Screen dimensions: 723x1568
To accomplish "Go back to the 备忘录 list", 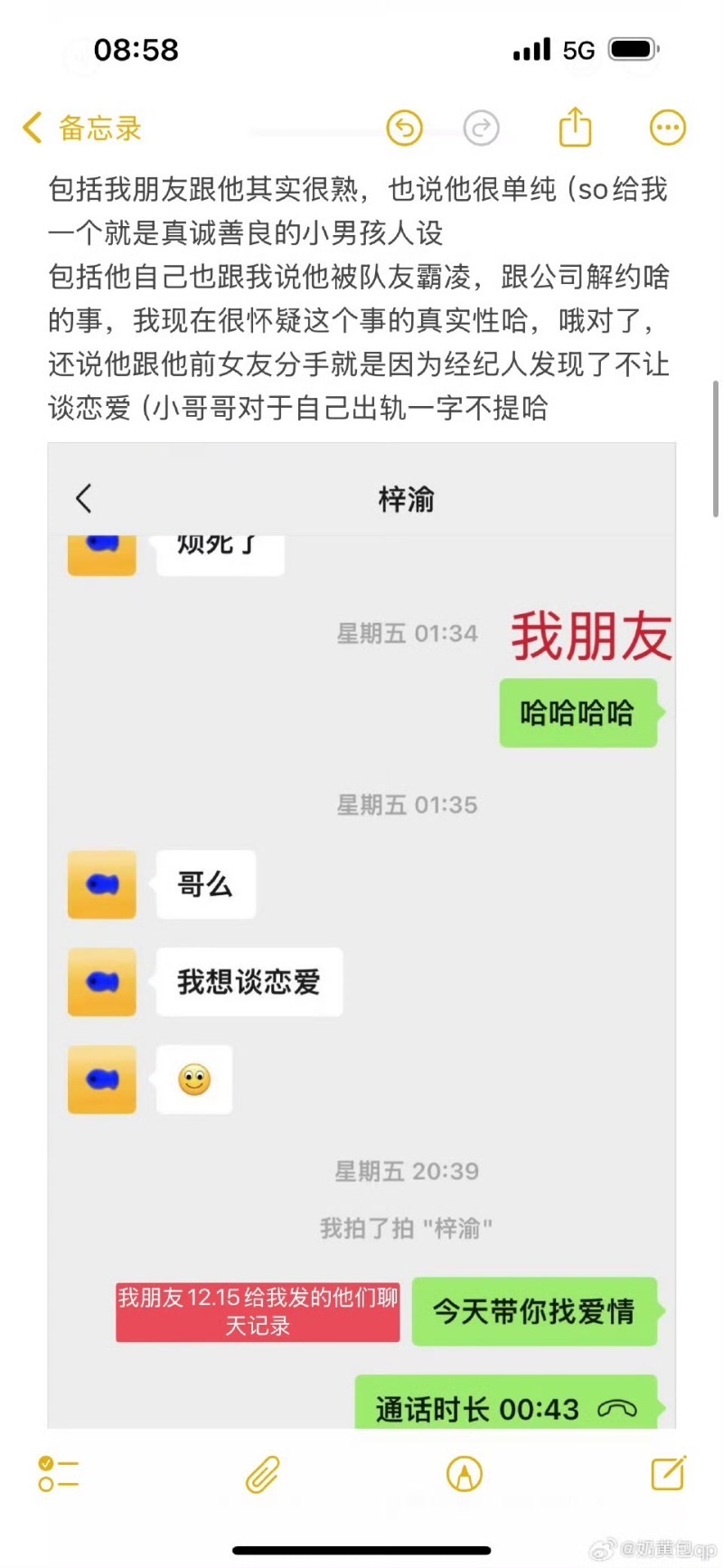I will [x=81, y=128].
